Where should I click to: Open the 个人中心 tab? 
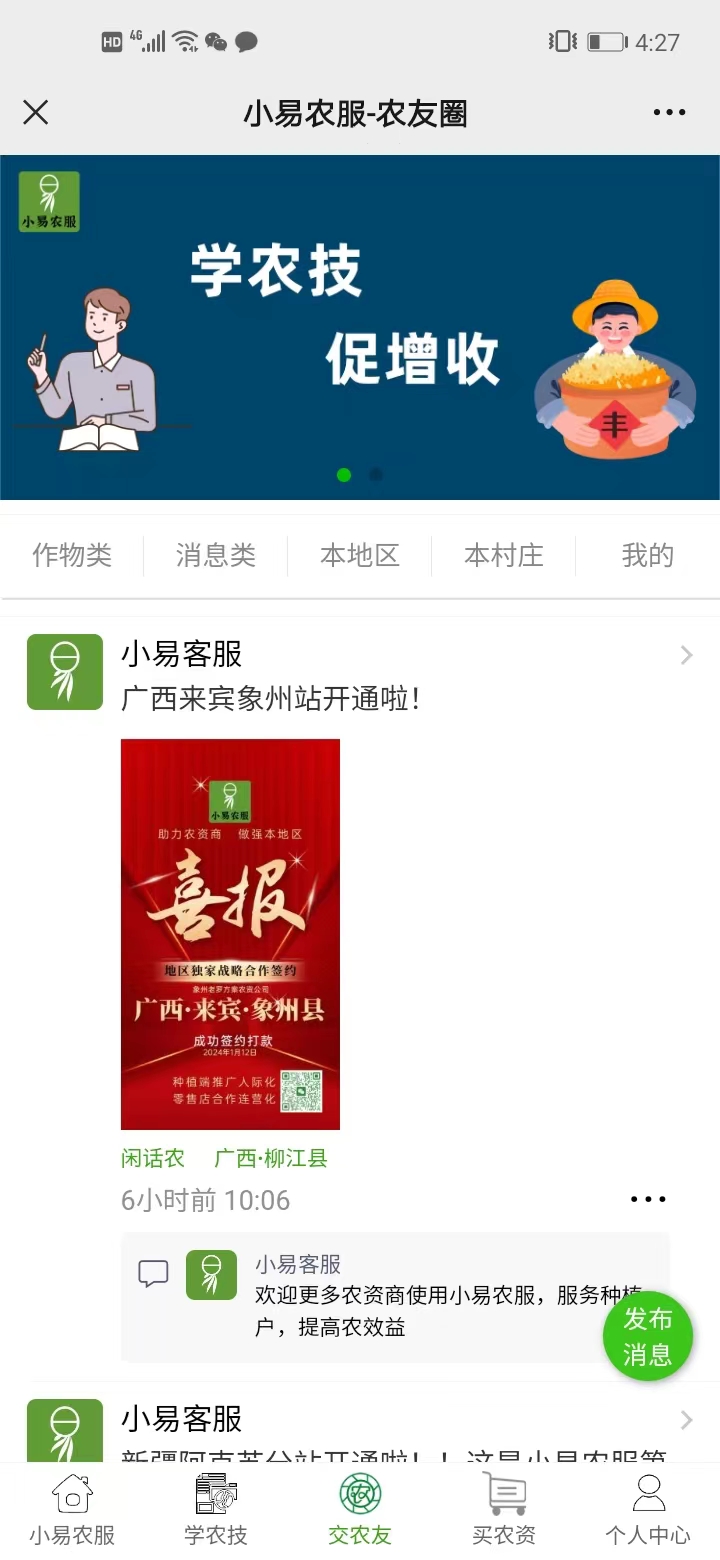647,1510
